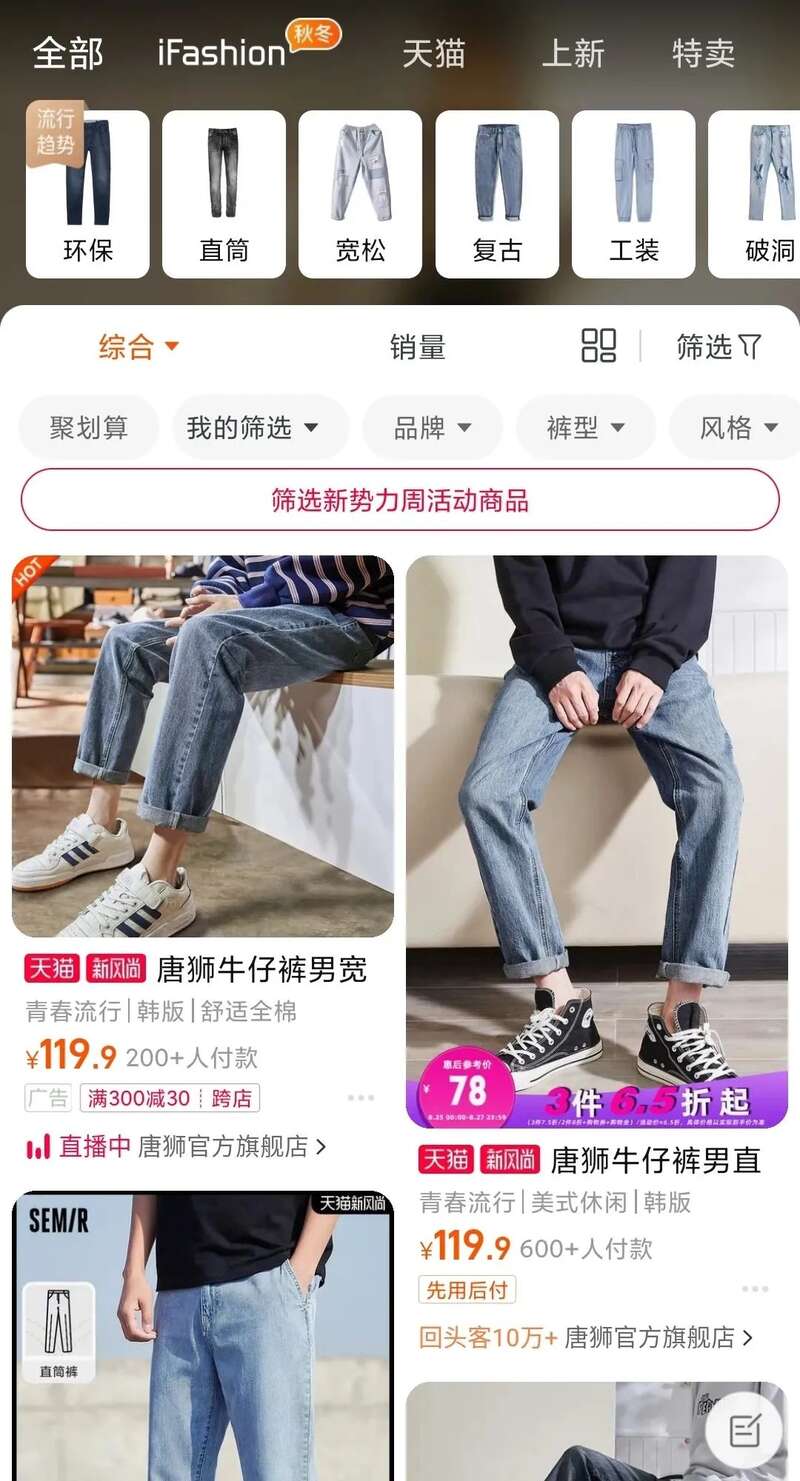Viewport: 800px width, 1481px height.
Task: Select the 复古 jeans category
Action: (497, 194)
